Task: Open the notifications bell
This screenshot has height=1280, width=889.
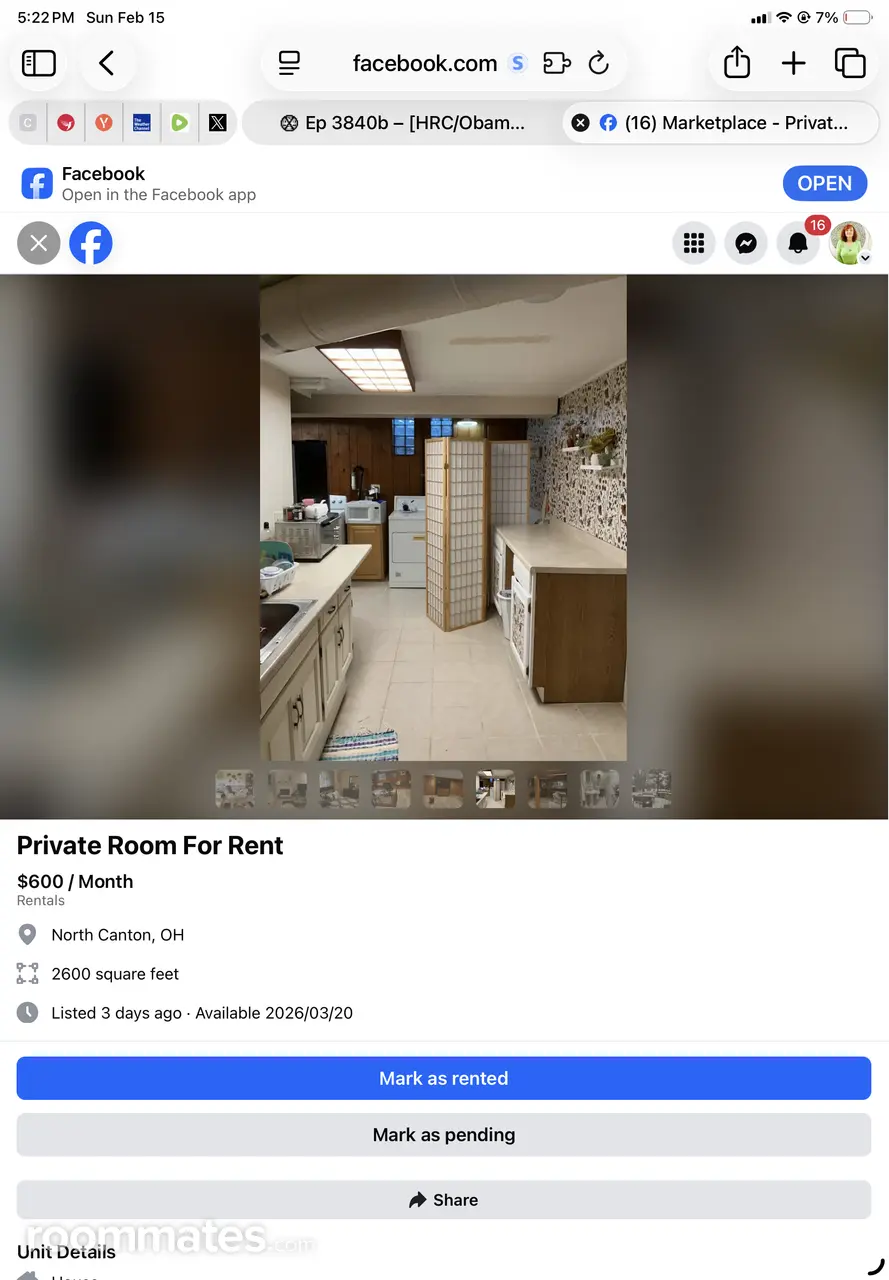Action: (798, 243)
